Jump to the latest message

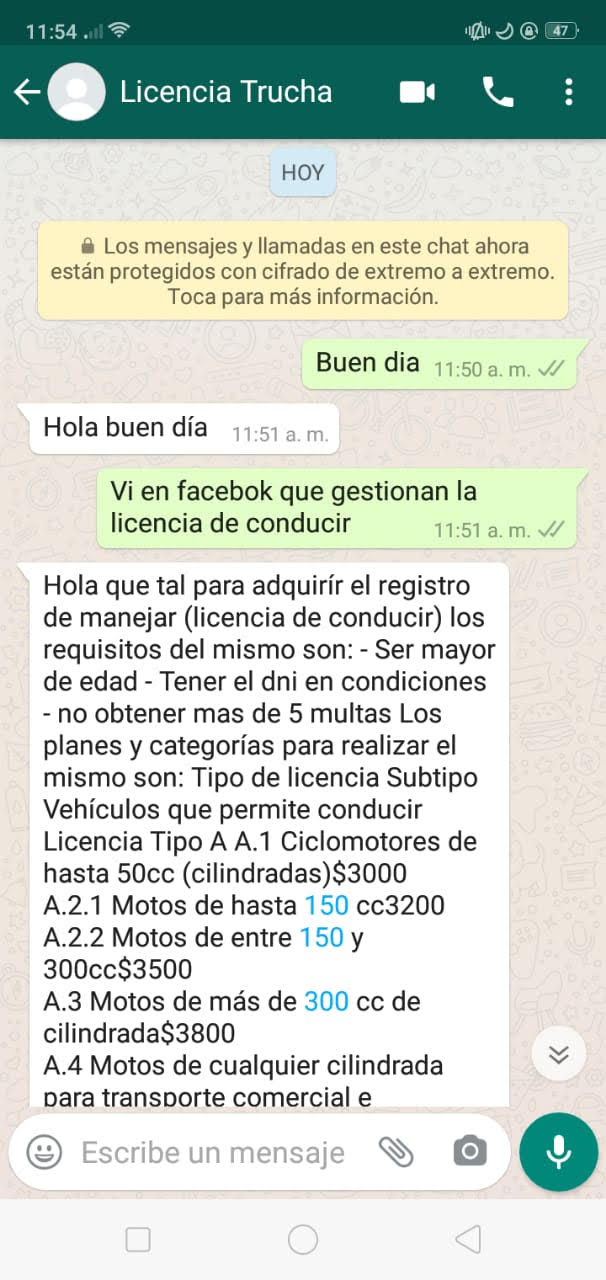point(558,1054)
